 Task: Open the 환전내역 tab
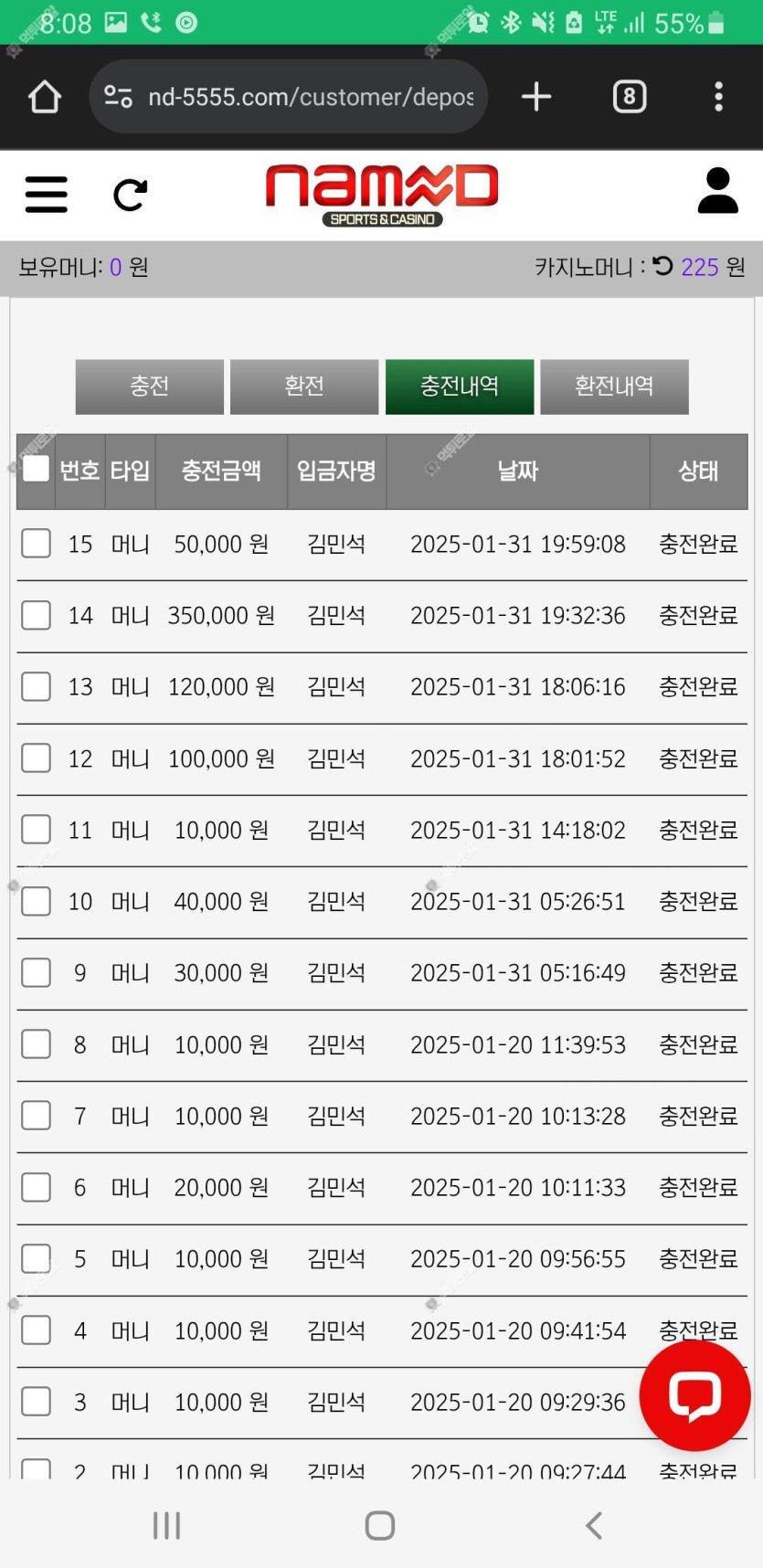pos(614,387)
